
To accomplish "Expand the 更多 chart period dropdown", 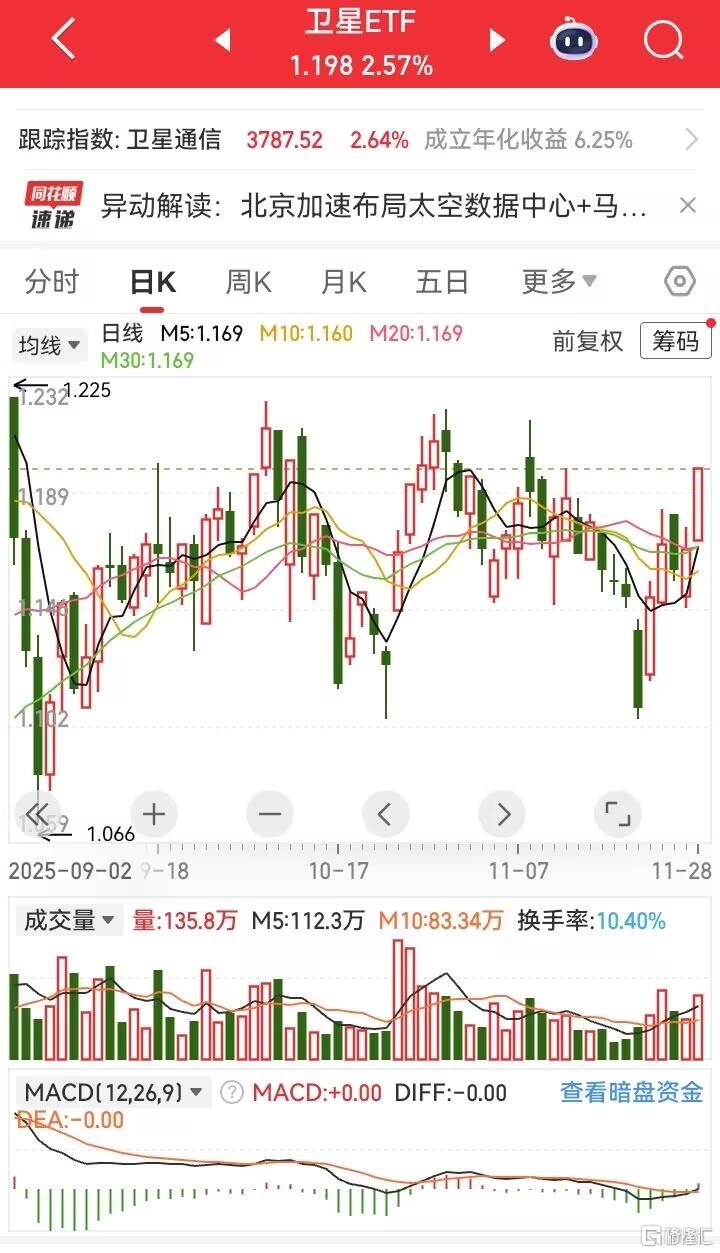I will click(x=558, y=282).
